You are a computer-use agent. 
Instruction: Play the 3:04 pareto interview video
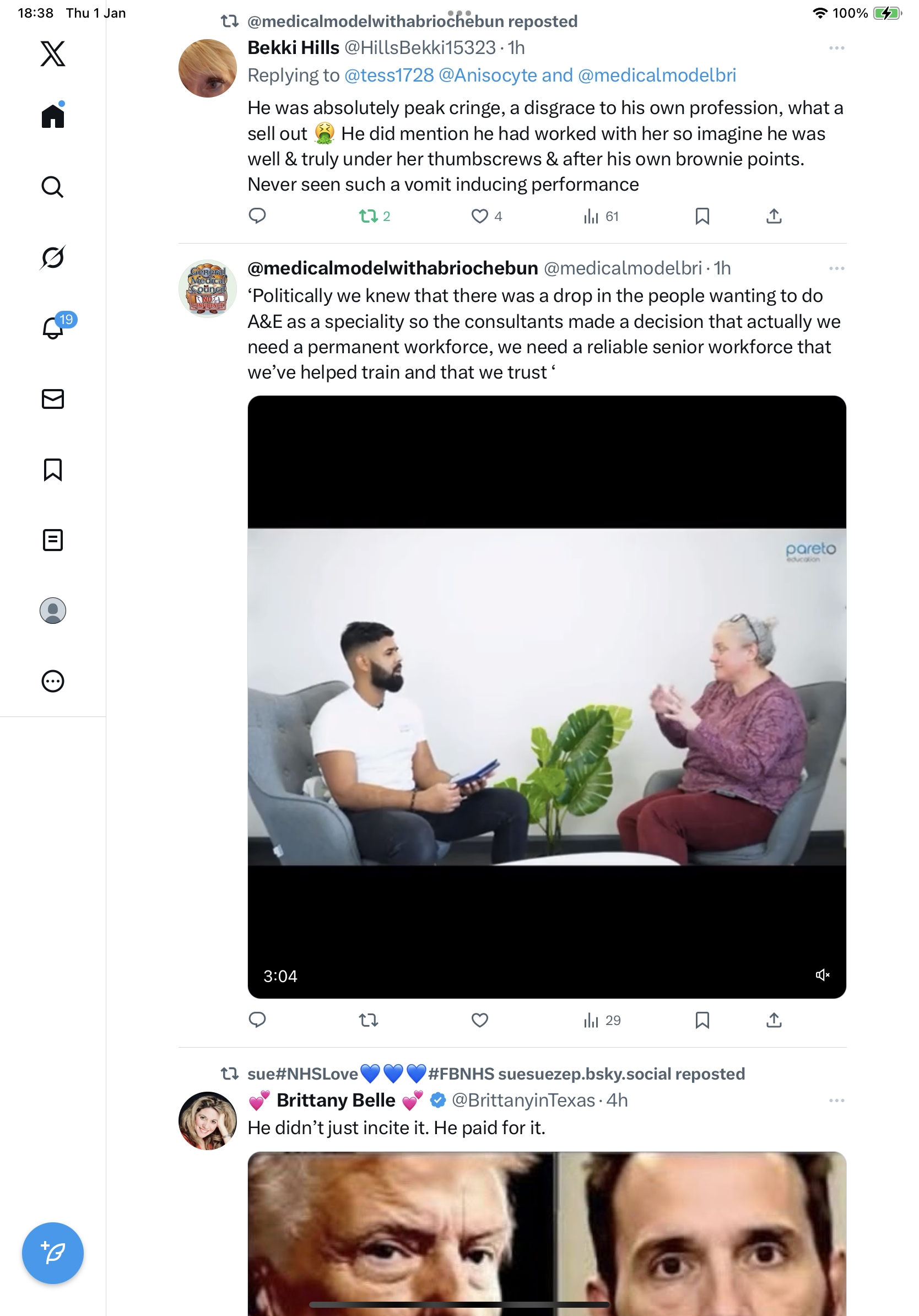546,697
